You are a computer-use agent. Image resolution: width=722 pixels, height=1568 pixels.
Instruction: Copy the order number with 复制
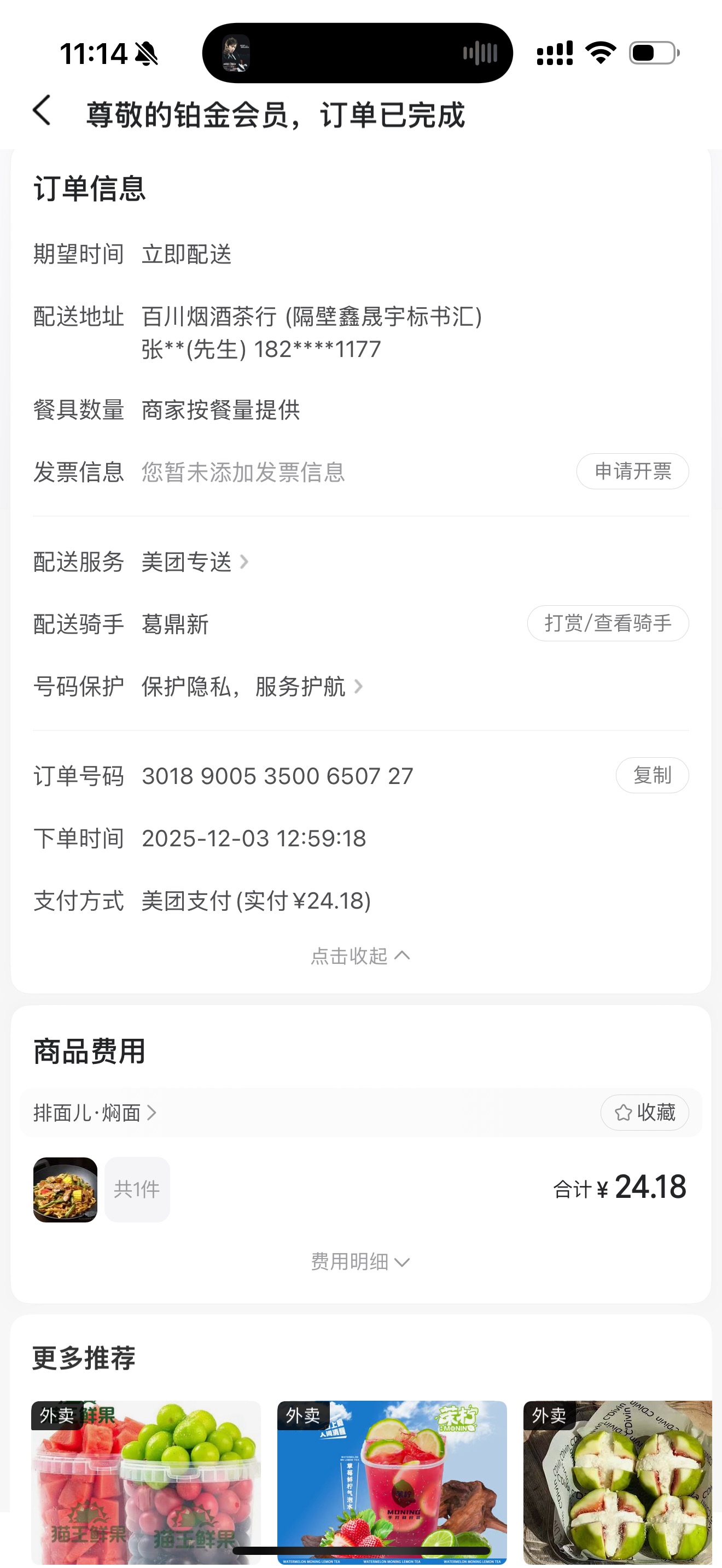[x=651, y=775]
